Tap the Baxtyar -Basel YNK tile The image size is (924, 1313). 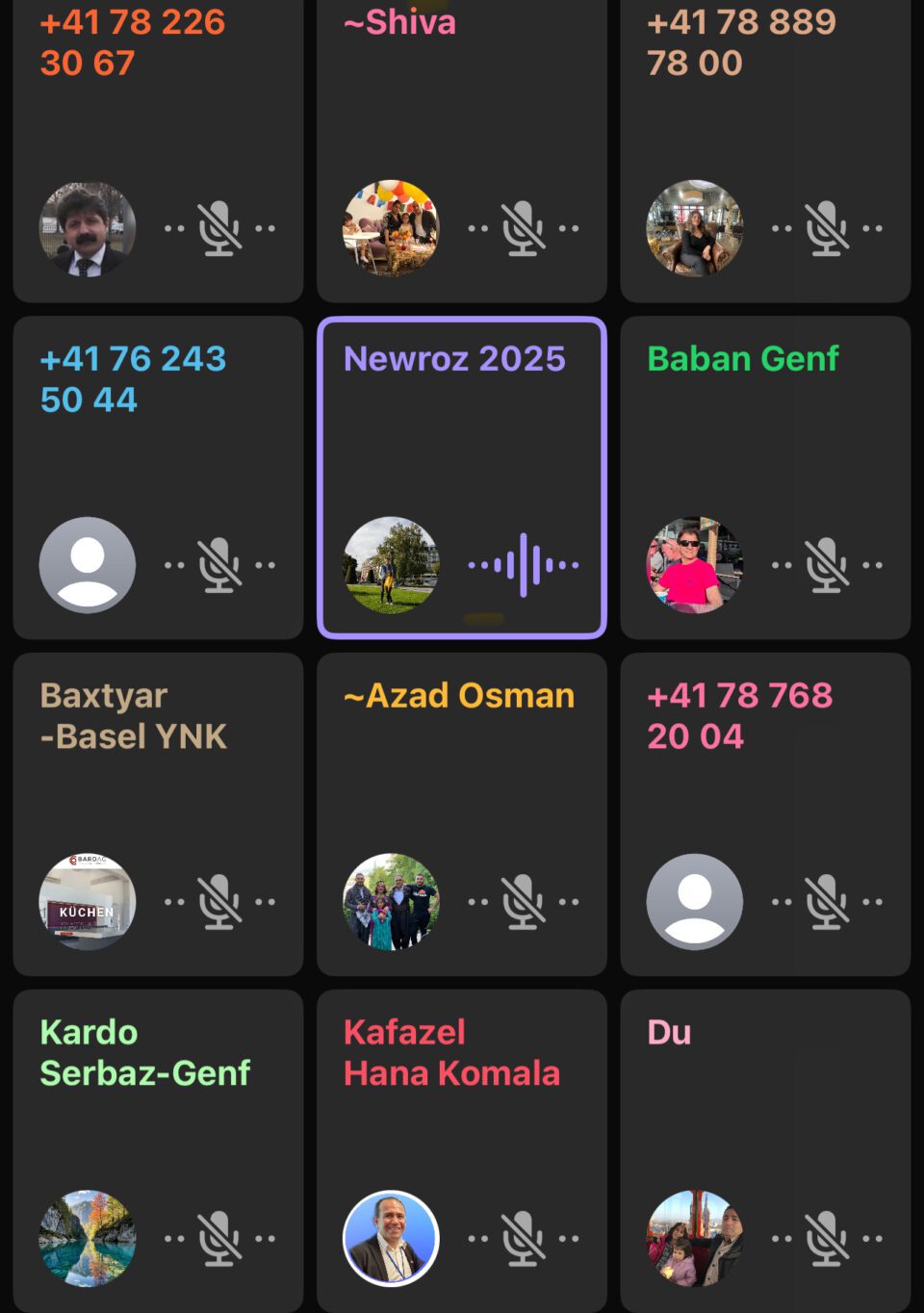coord(158,814)
